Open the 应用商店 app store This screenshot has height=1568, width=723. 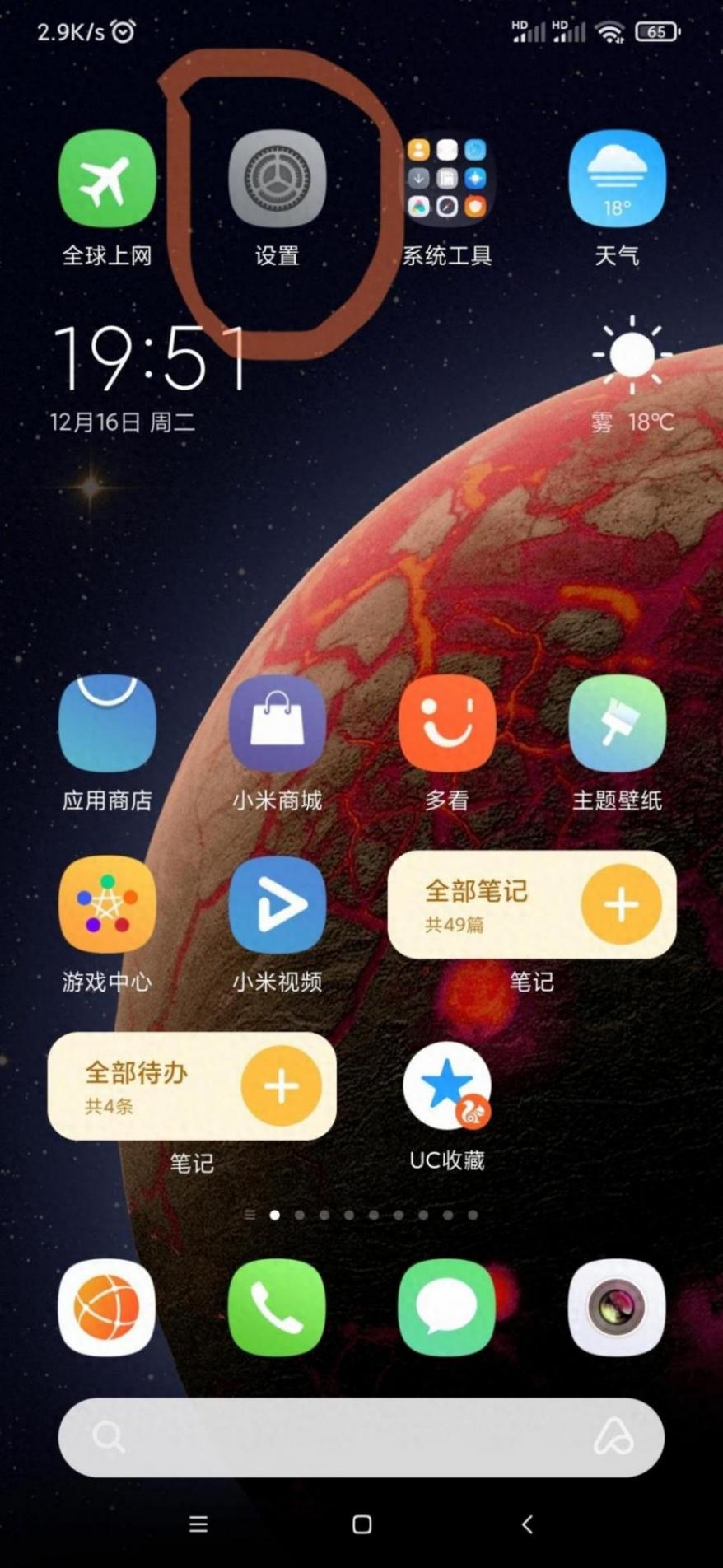(107, 724)
